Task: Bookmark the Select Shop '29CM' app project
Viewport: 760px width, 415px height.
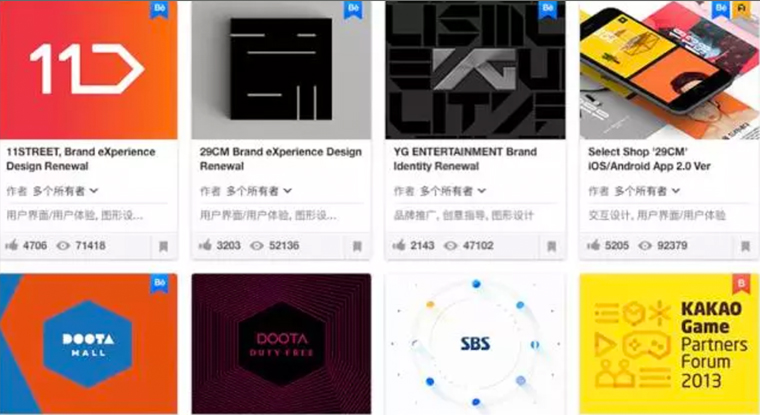Action: tap(745, 245)
